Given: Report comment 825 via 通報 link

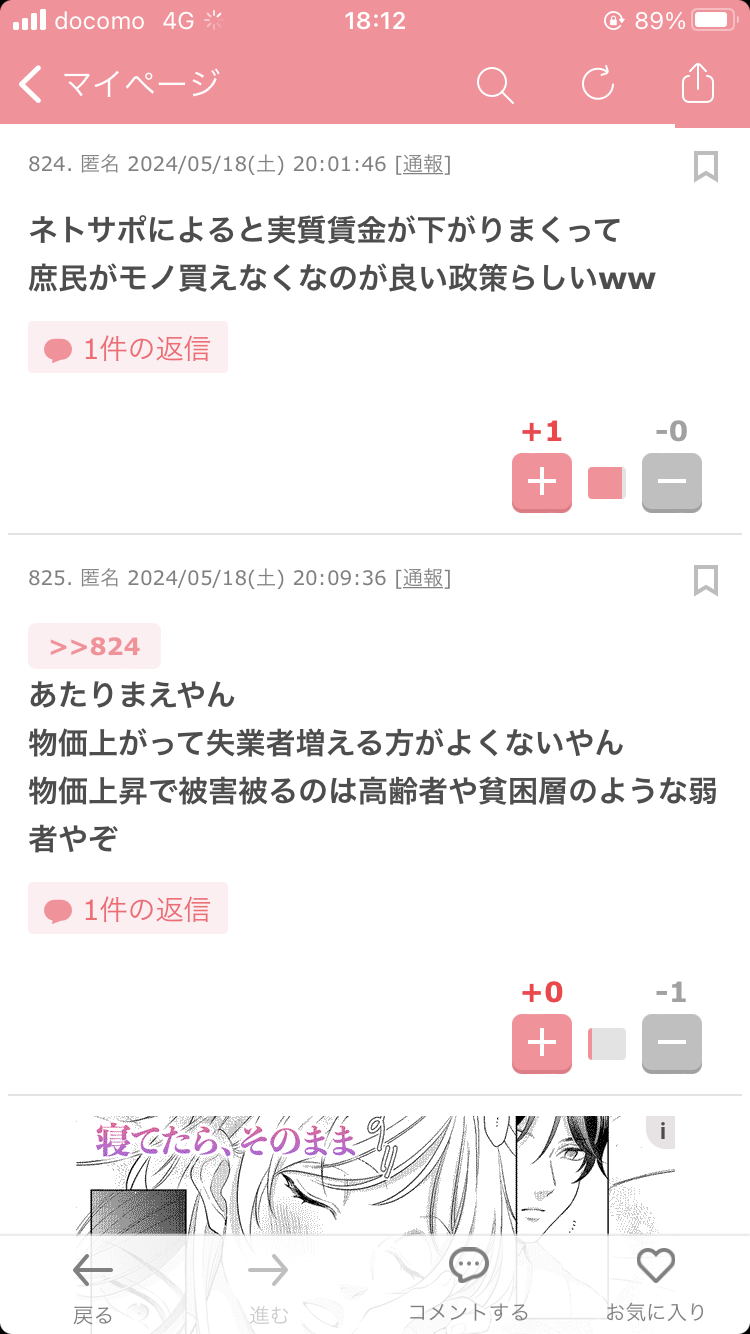Looking at the screenshot, I should point(424,576).
